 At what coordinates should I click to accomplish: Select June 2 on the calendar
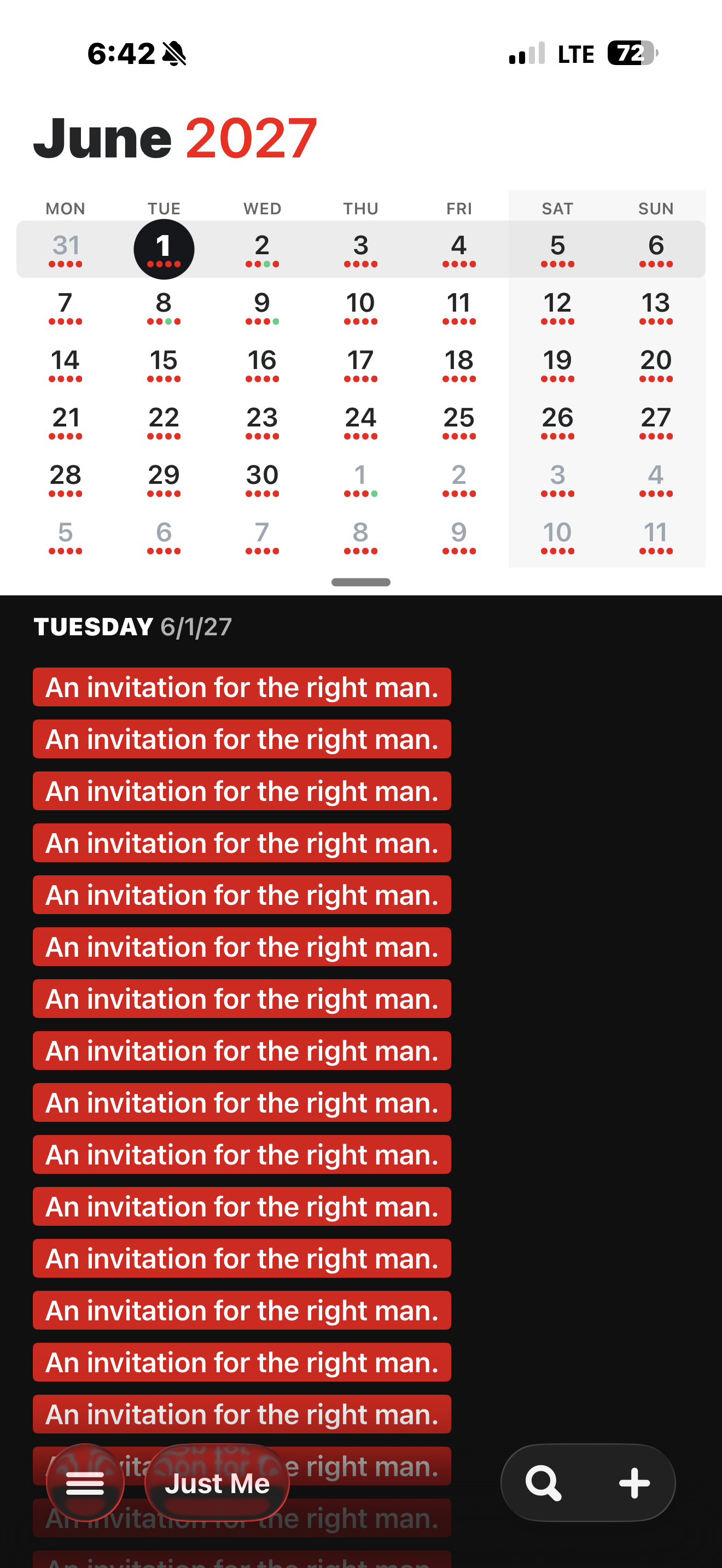[x=262, y=249]
